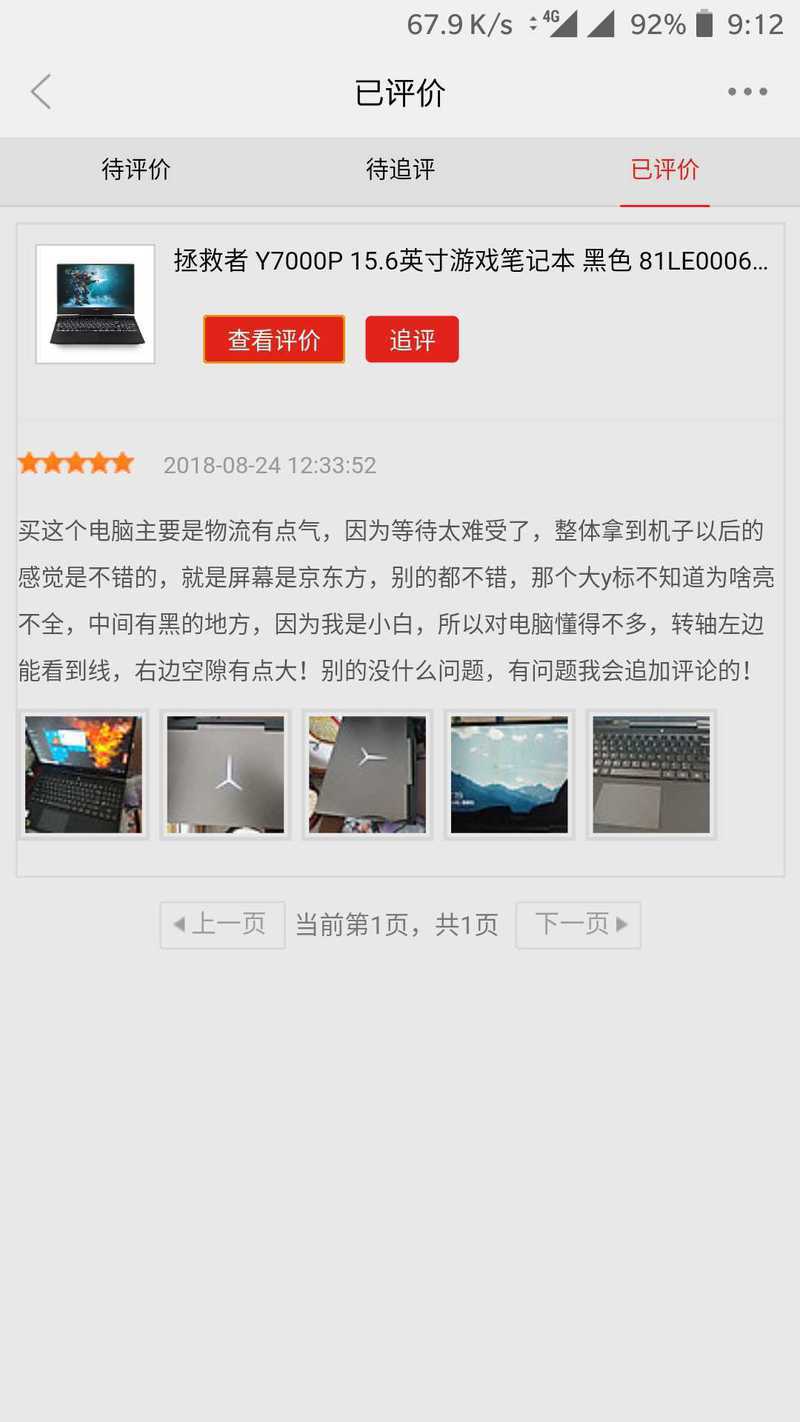Viewport: 800px width, 1422px height.
Task: Open the 拯救者 Y7000P laptop product image
Action: [x=95, y=304]
